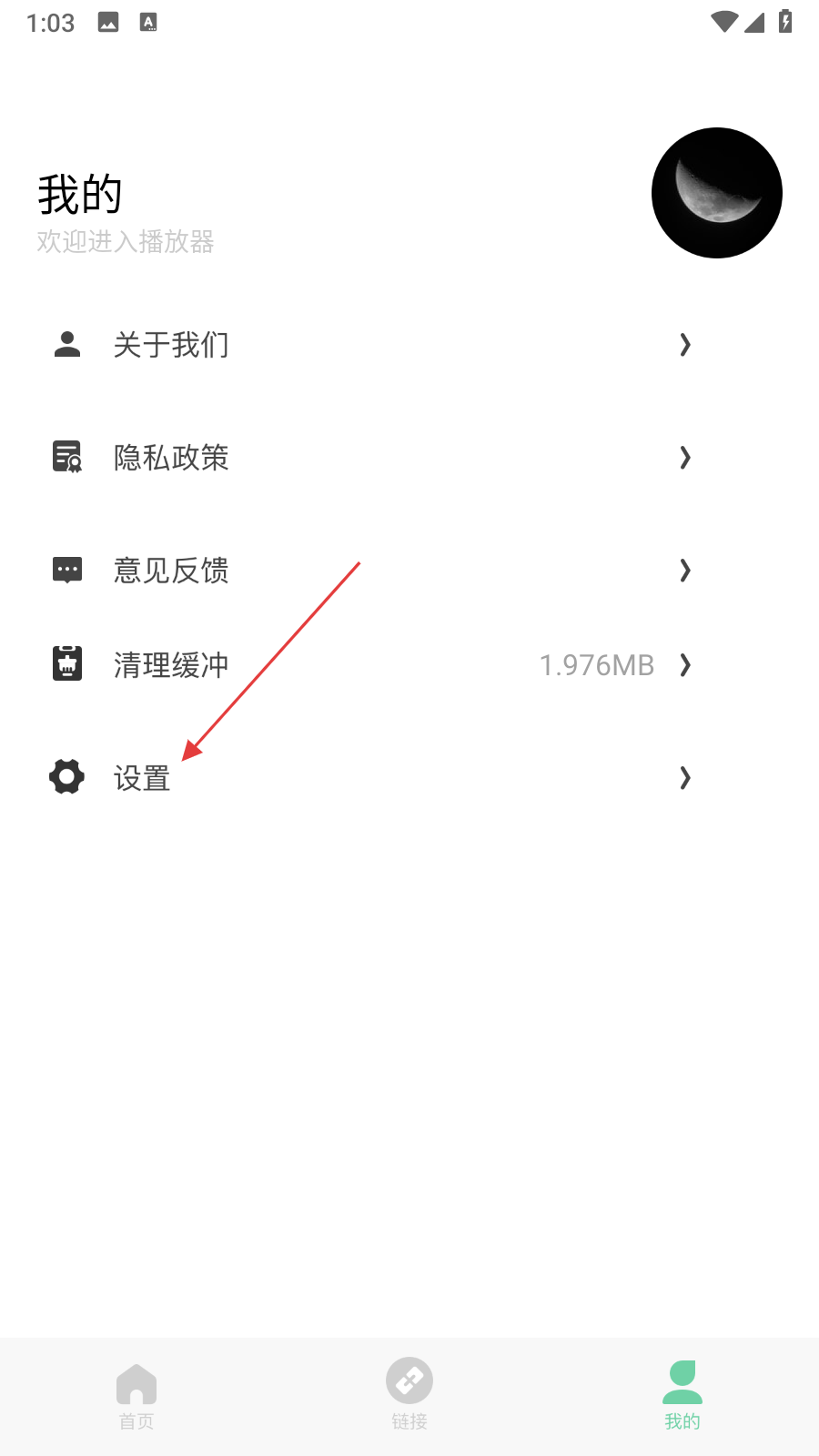Select the 我的 tab
The height and width of the screenshot is (1456, 819).
tap(682, 1396)
